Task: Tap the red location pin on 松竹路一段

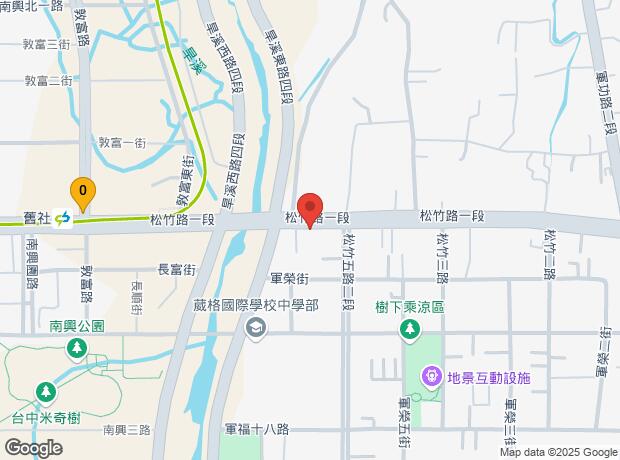Action: [x=311, y=208]
